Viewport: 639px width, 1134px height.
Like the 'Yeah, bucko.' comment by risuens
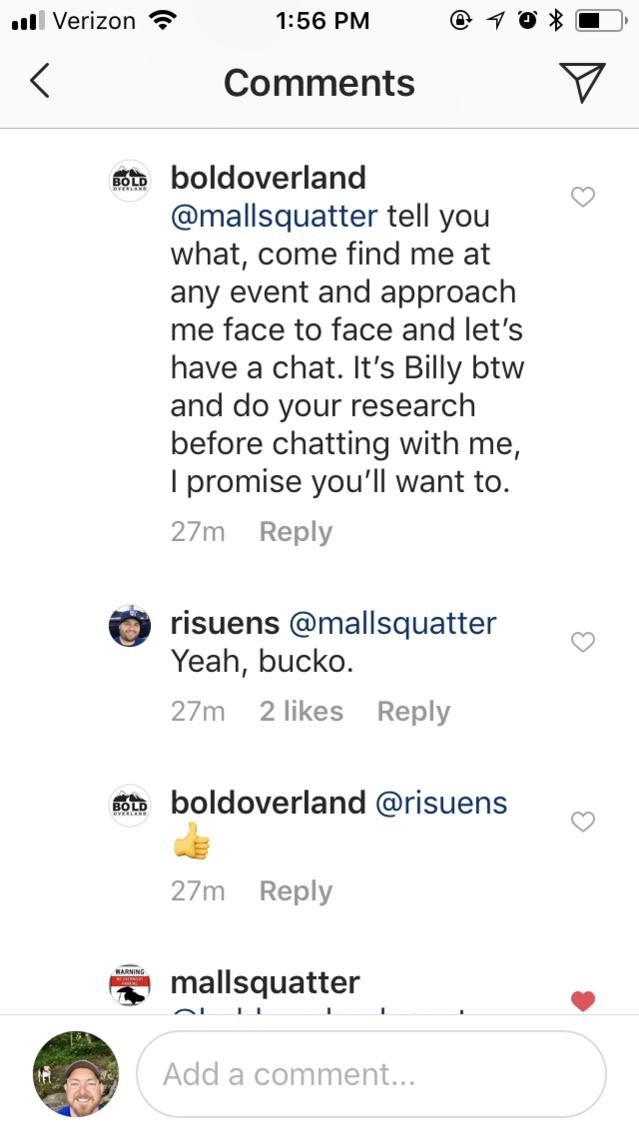point(583,641)
